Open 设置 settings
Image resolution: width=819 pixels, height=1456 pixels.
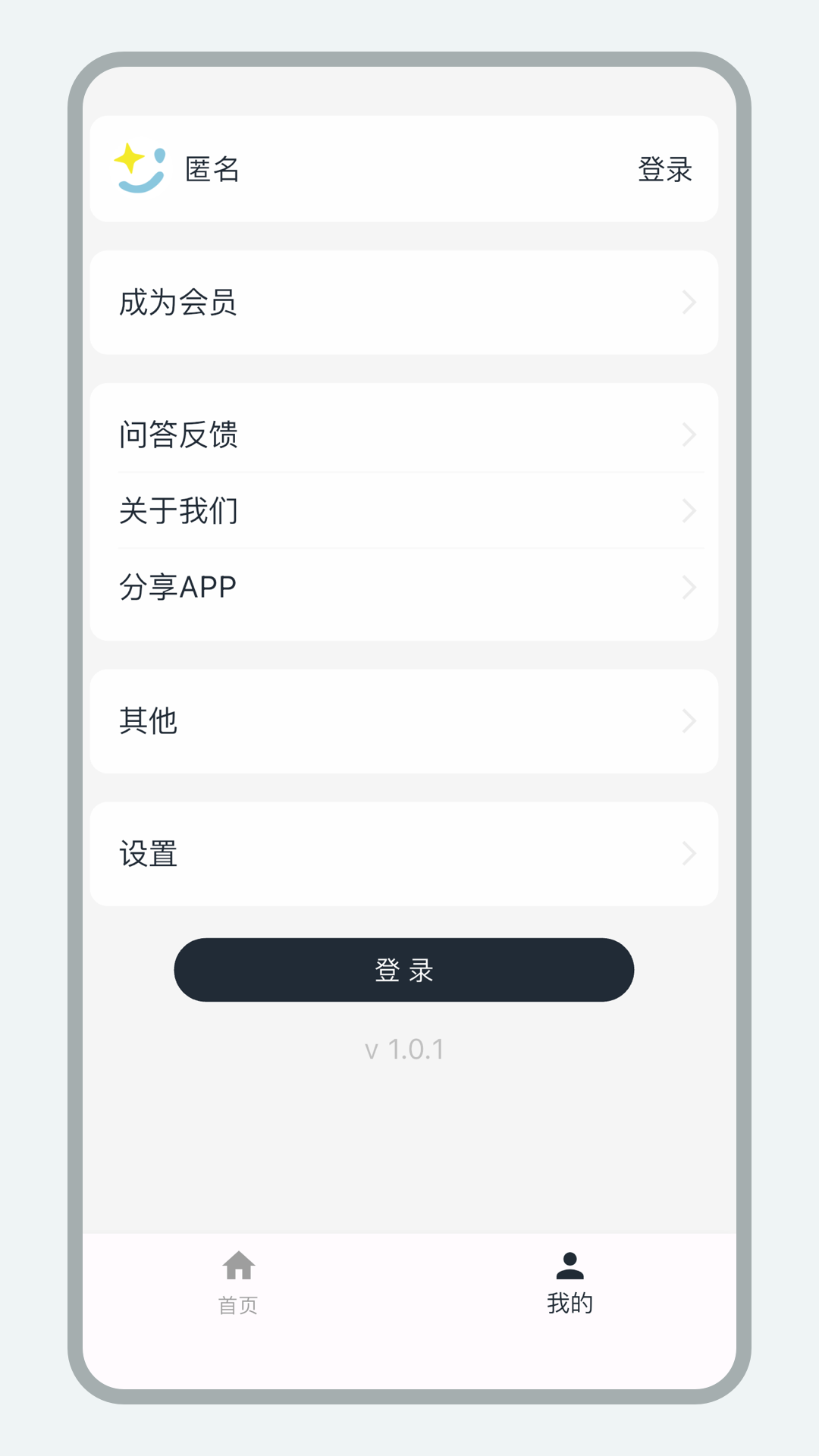click(403, 854)
